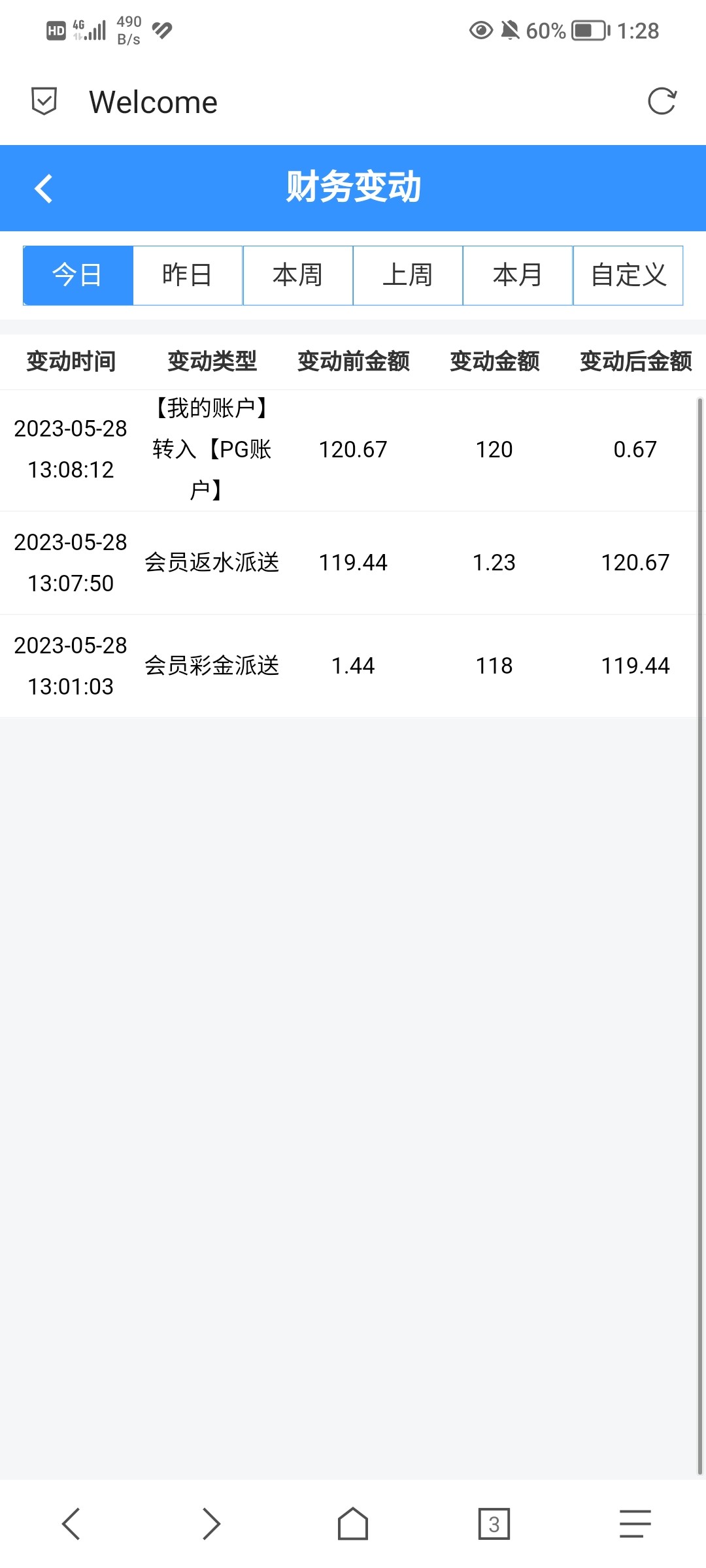Select the 今日 filter tab
The width and height of the screenshot is (706, 1568).
[78, 275]
